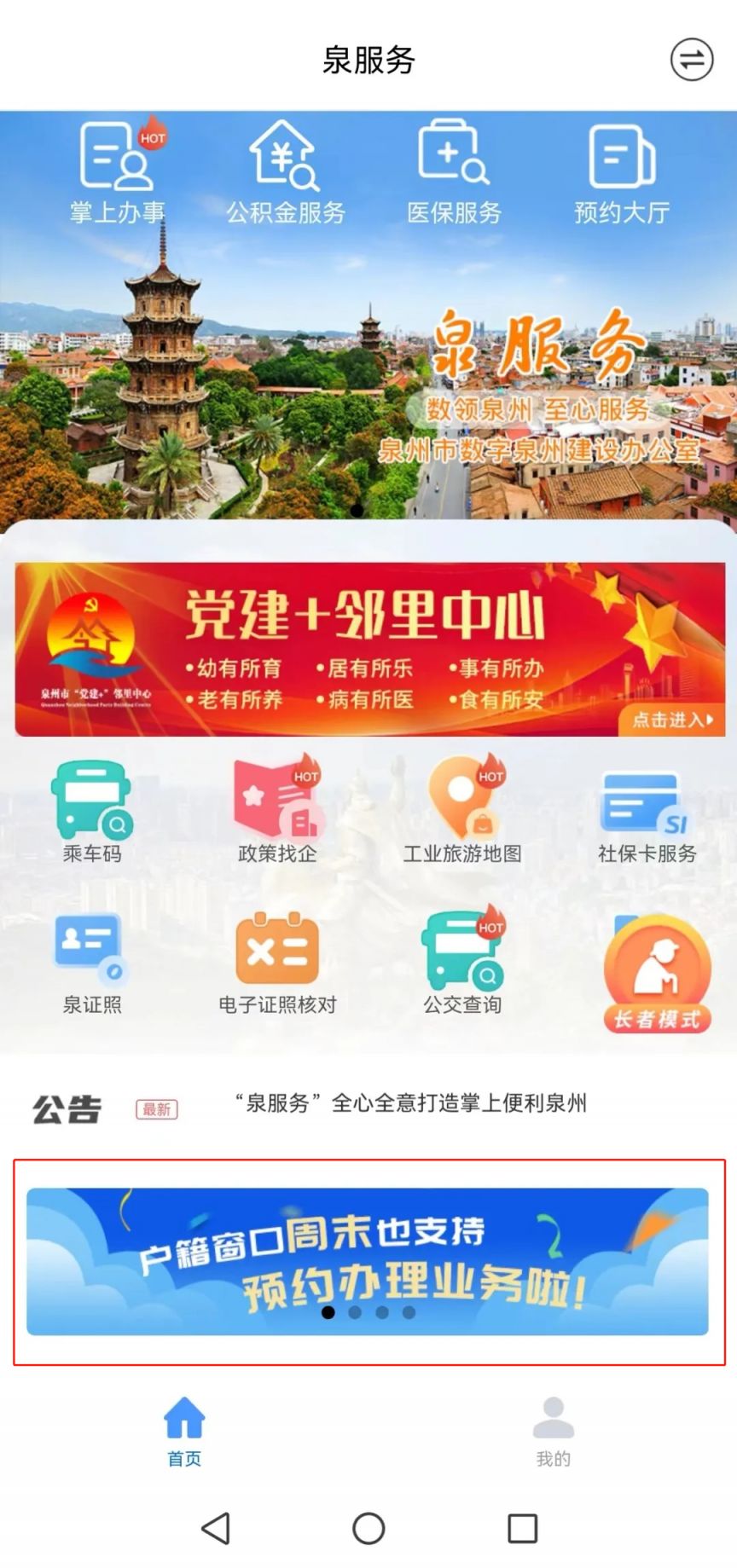Open the 户籍窗口周末预约 banner
This screenshot has height=1568, width=737.
[x=368, y=1261]
